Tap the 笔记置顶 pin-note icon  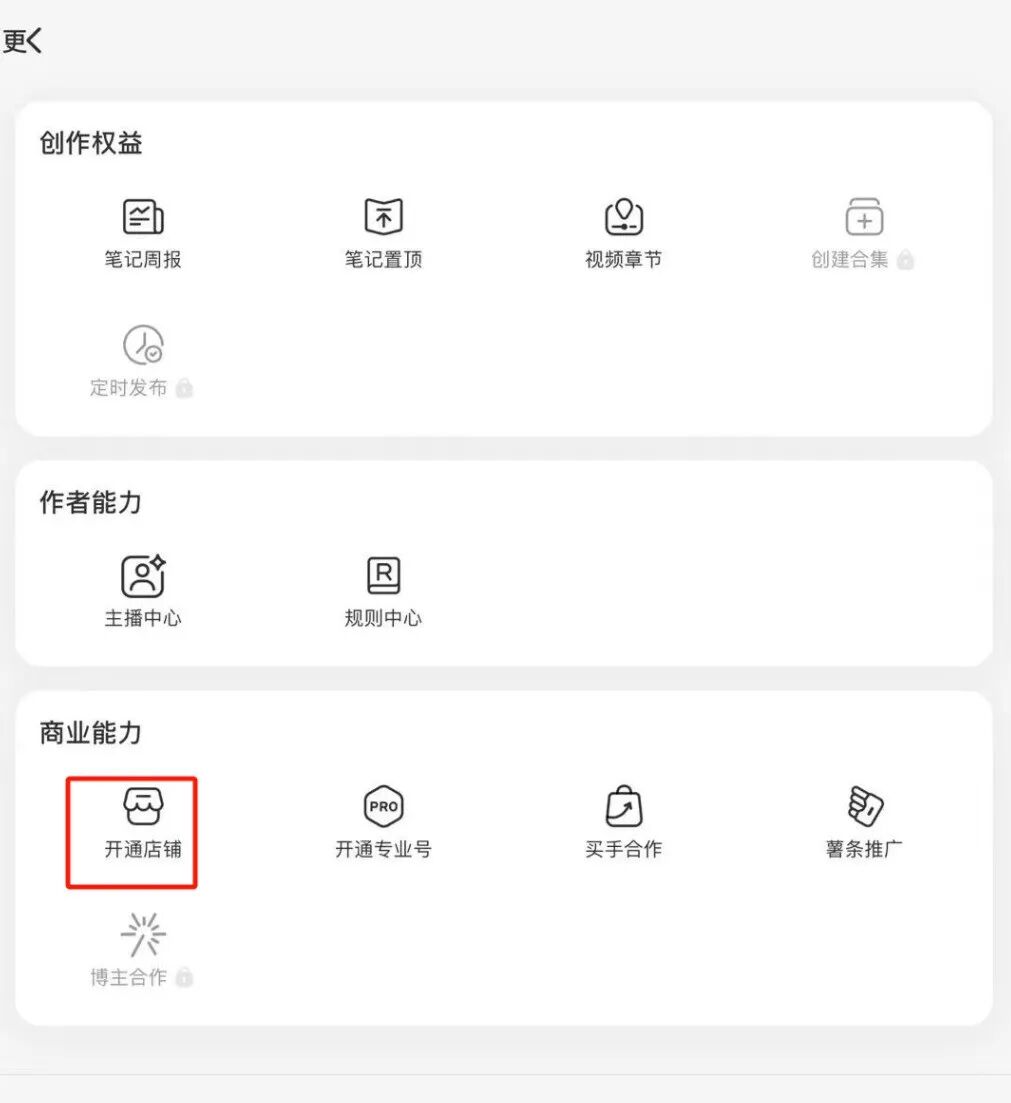pos(383,216)
